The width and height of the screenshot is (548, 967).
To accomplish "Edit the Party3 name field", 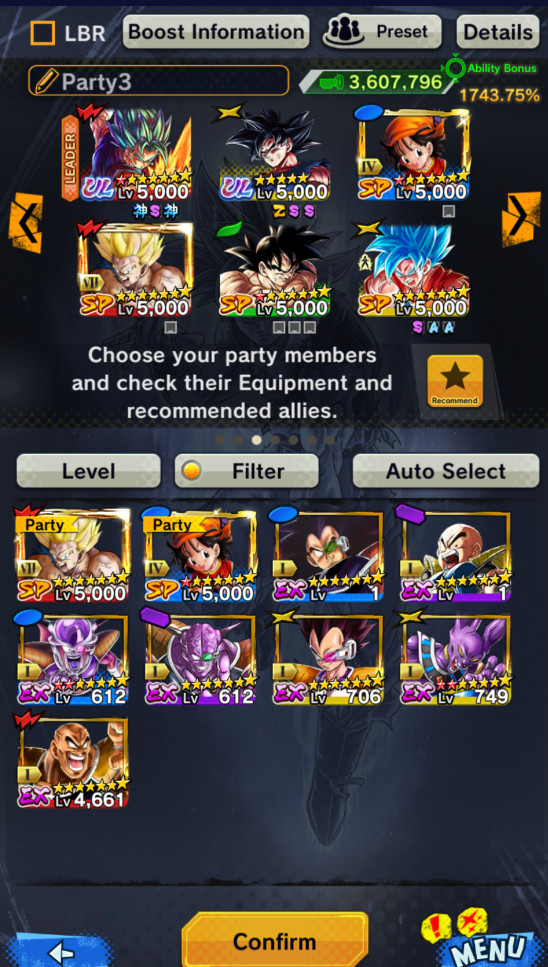I will click(x=158, y=81).
